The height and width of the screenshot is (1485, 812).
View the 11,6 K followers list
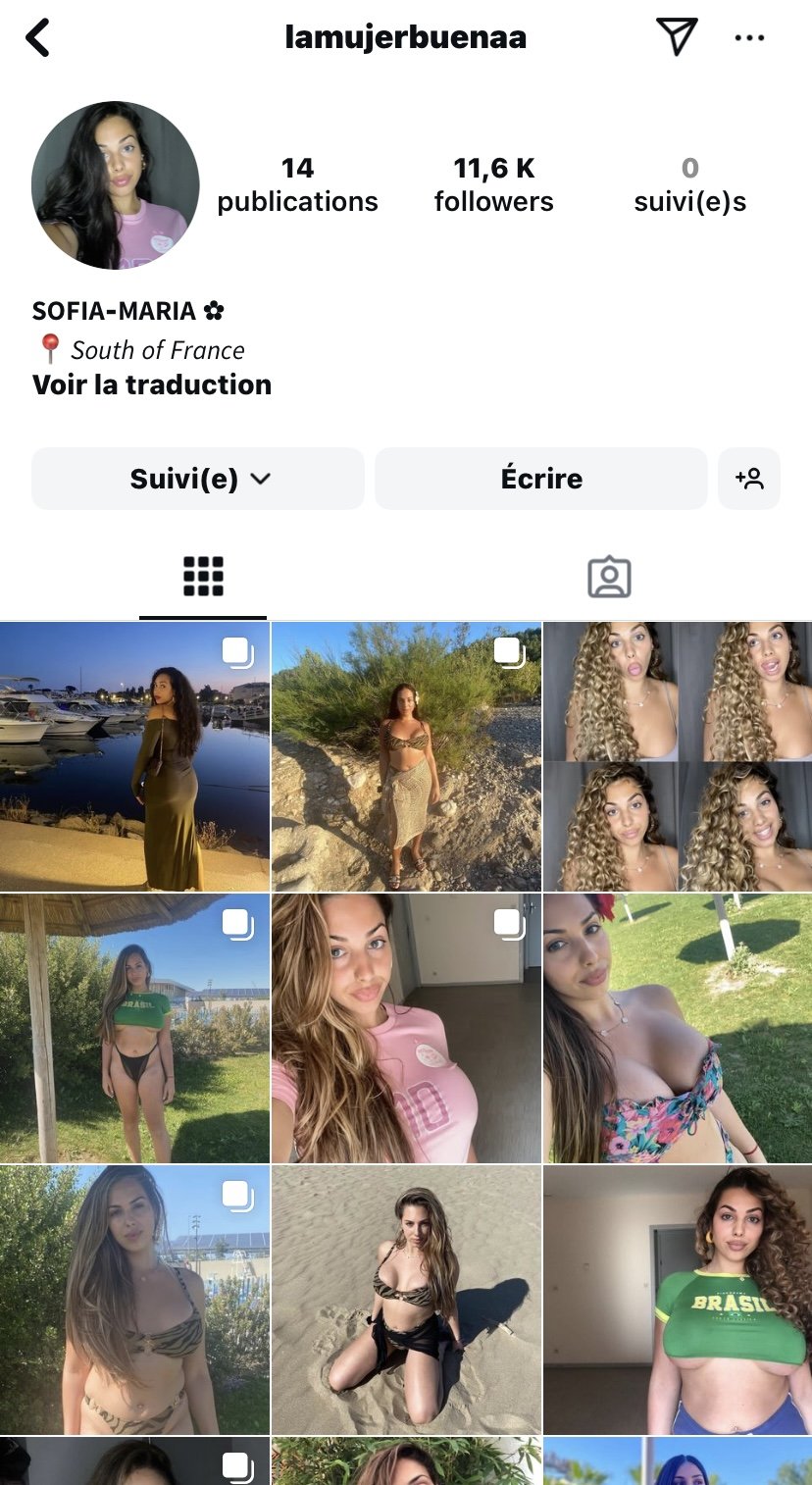coord(493,184)
